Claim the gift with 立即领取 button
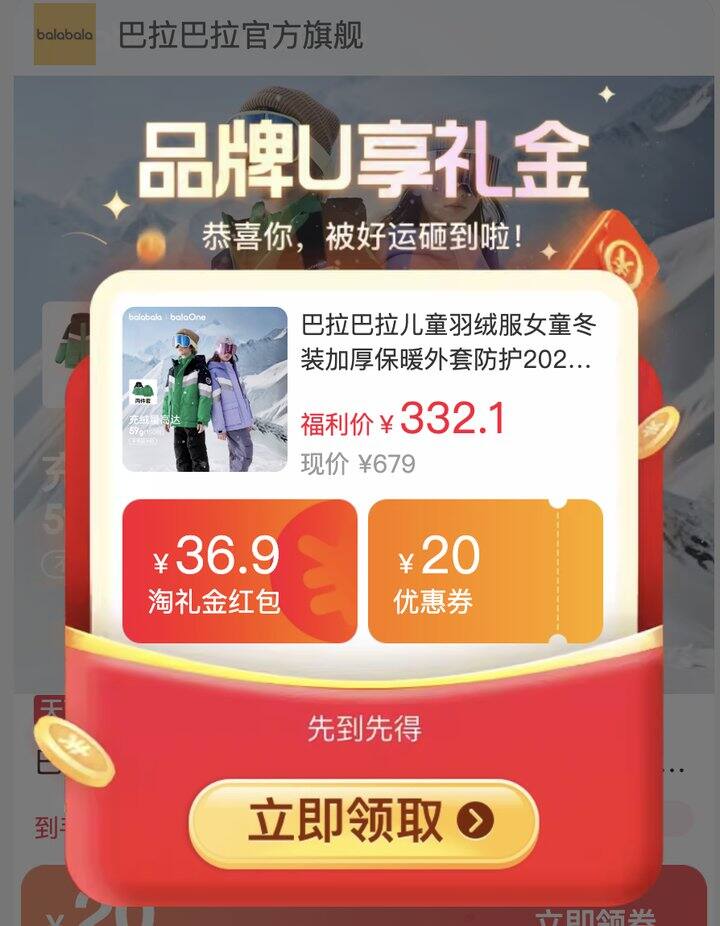This screenshot has width=720, height=926. [x=364, y=822]
